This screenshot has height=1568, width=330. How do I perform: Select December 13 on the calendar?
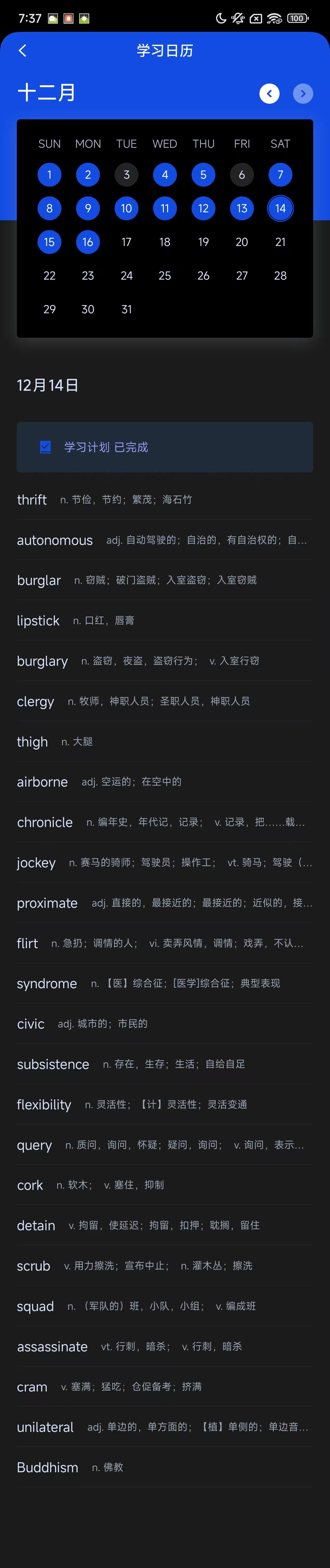[242, 208]
